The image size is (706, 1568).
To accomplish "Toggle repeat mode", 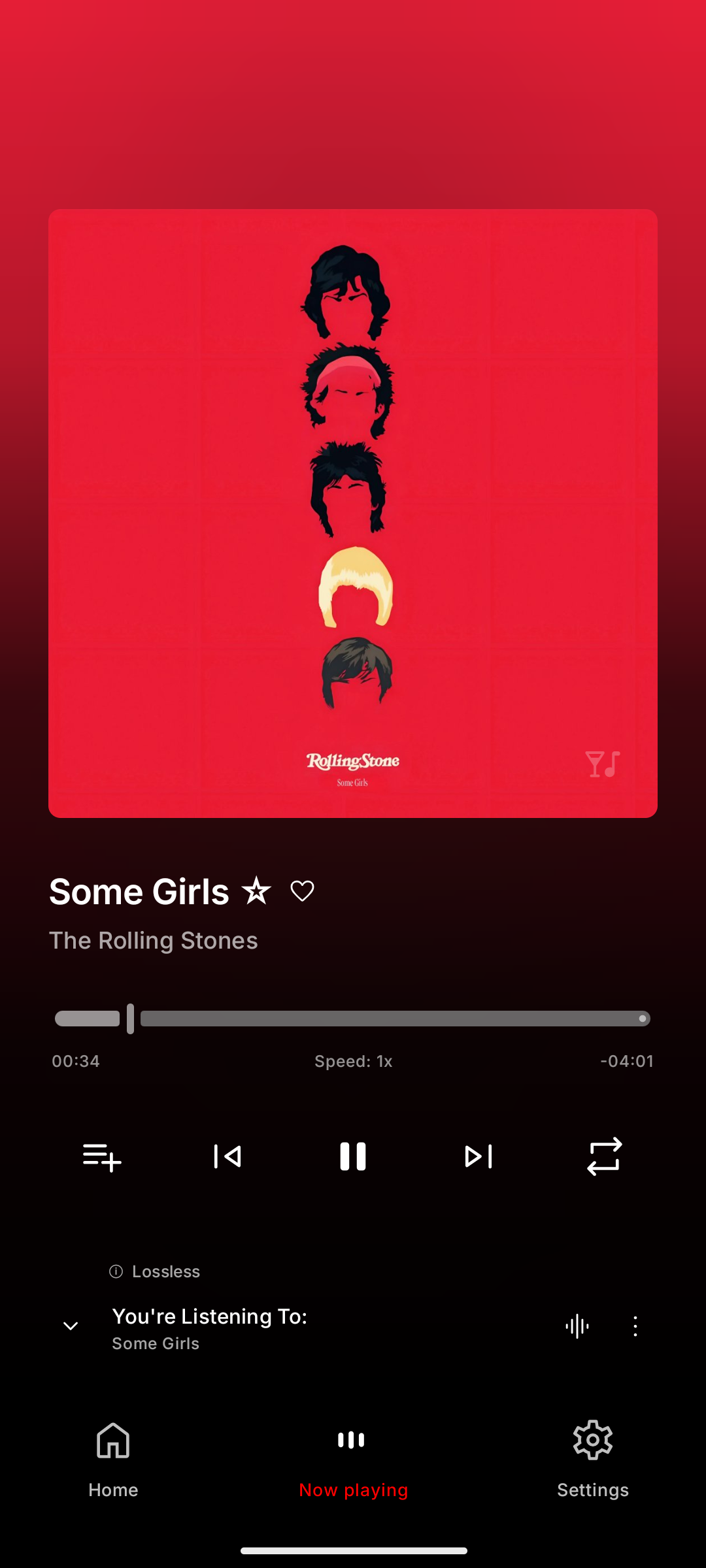I will click(604, 1156).
